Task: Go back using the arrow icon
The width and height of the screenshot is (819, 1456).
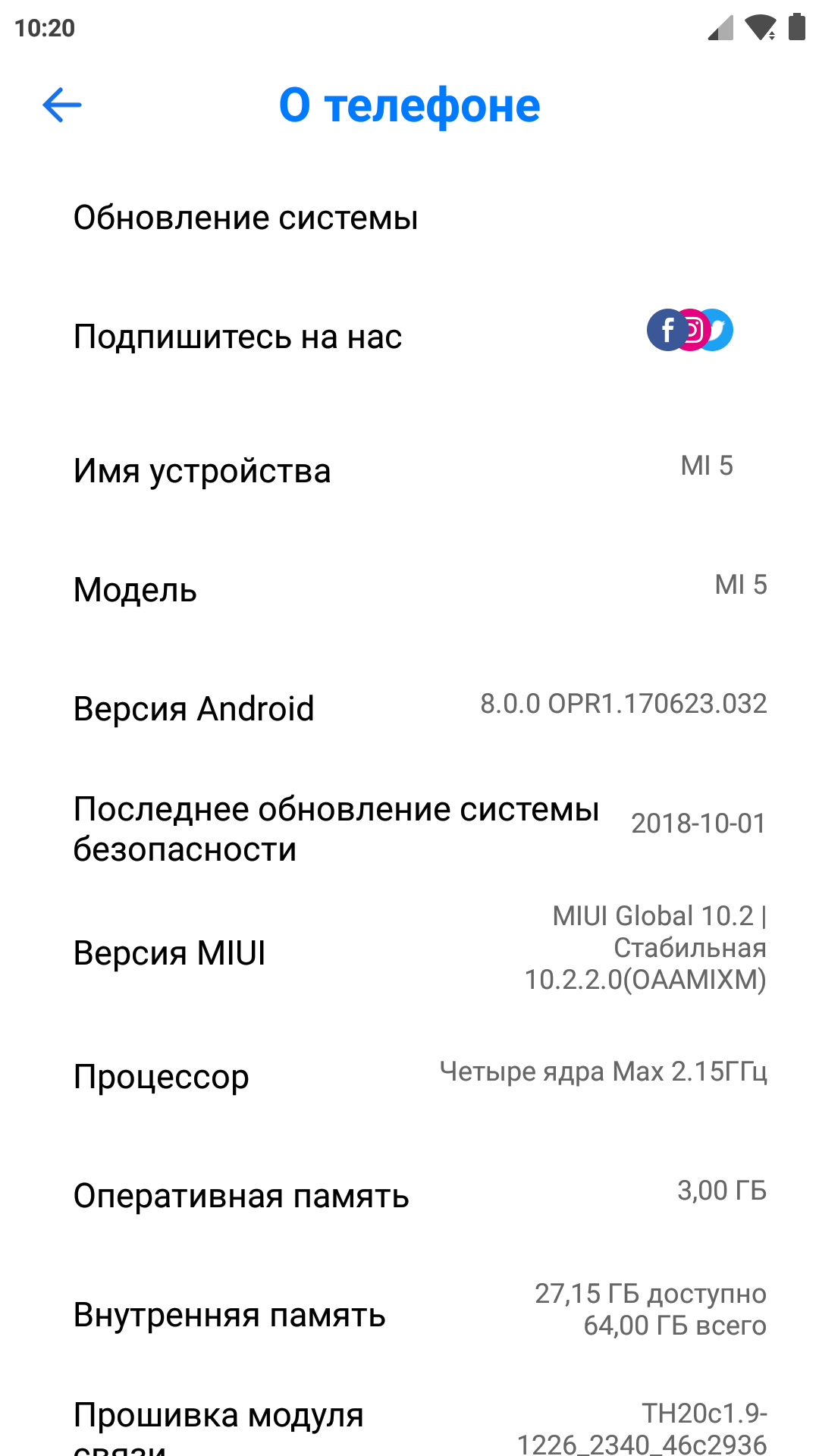Action: coord(61,105)
